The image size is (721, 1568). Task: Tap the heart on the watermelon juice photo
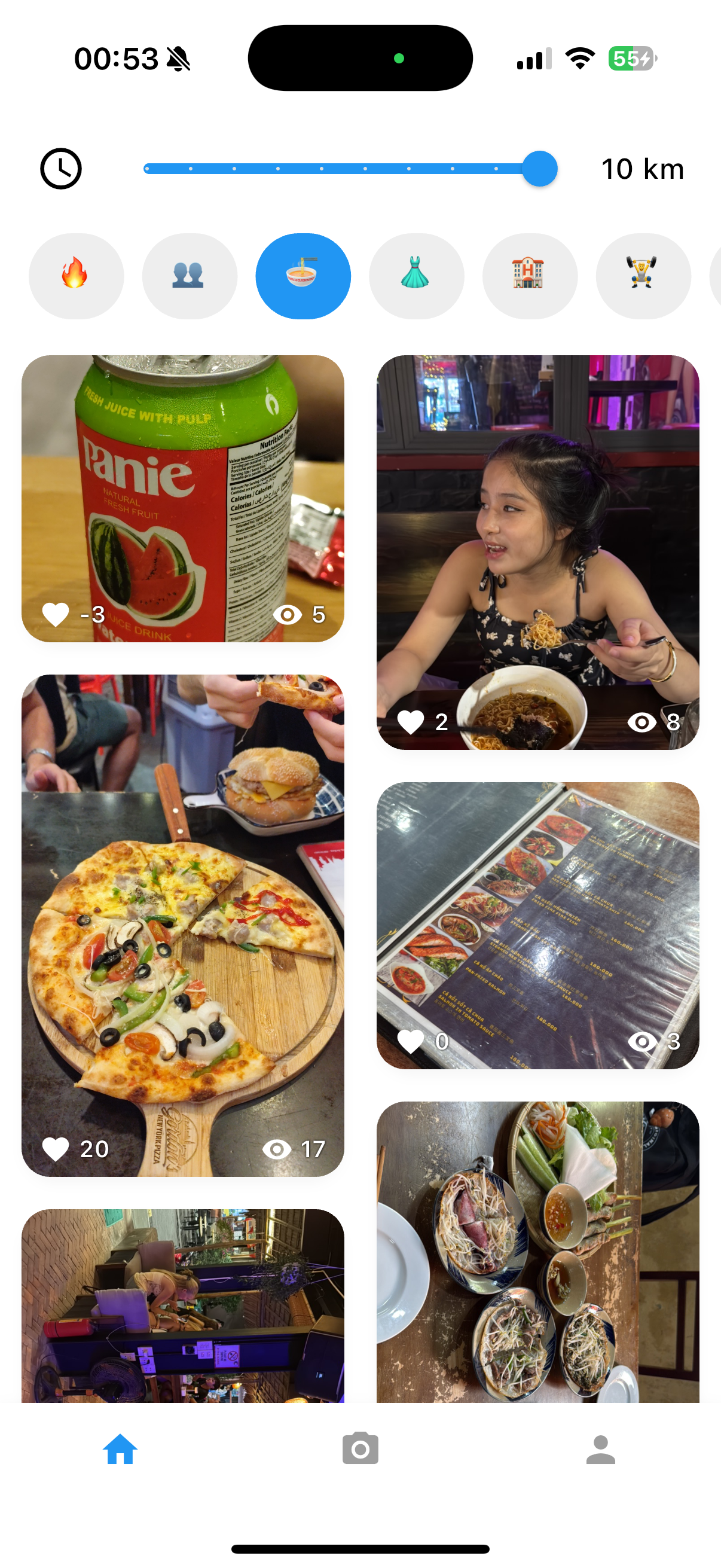click(56, 614)
